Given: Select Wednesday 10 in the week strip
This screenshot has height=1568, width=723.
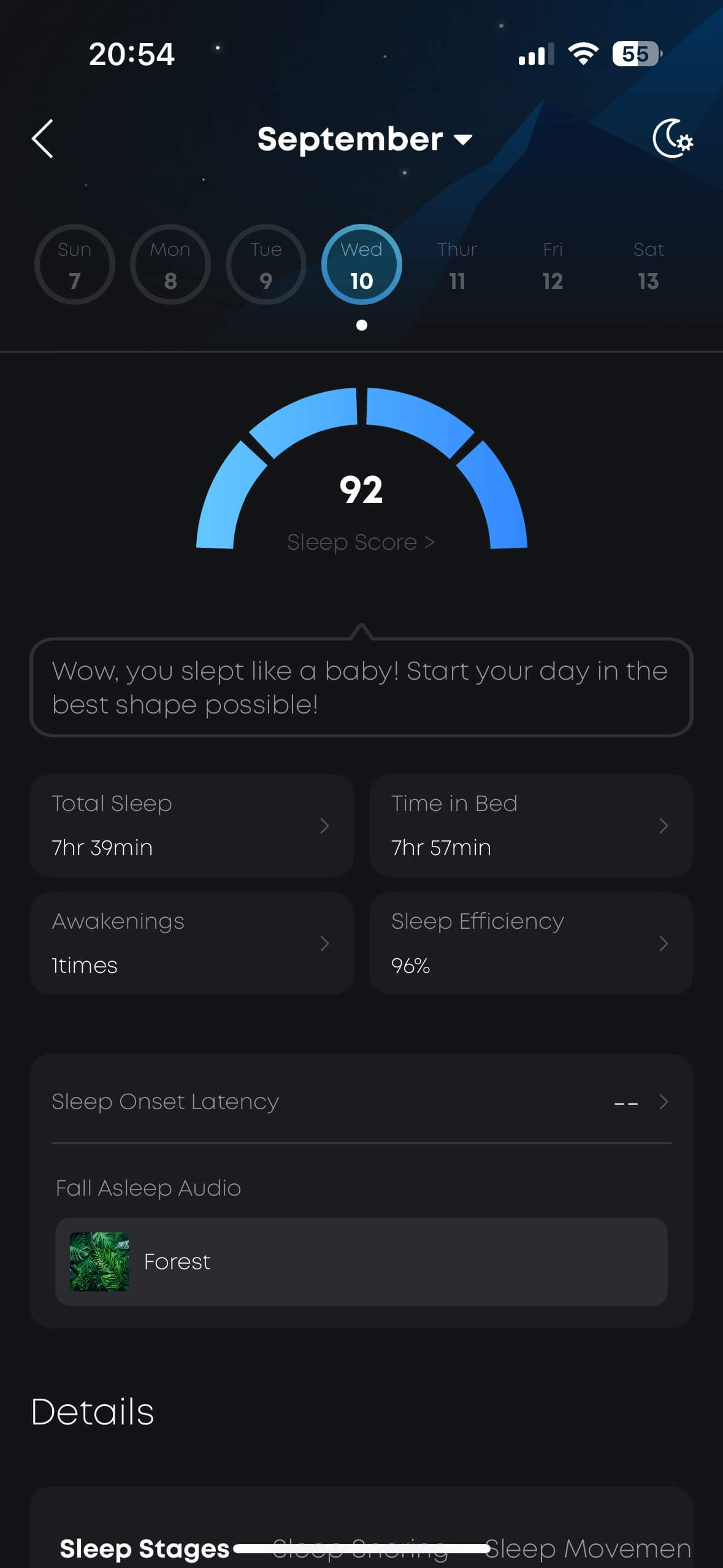Looking at the screenshot, I should (x=362, y=265).
